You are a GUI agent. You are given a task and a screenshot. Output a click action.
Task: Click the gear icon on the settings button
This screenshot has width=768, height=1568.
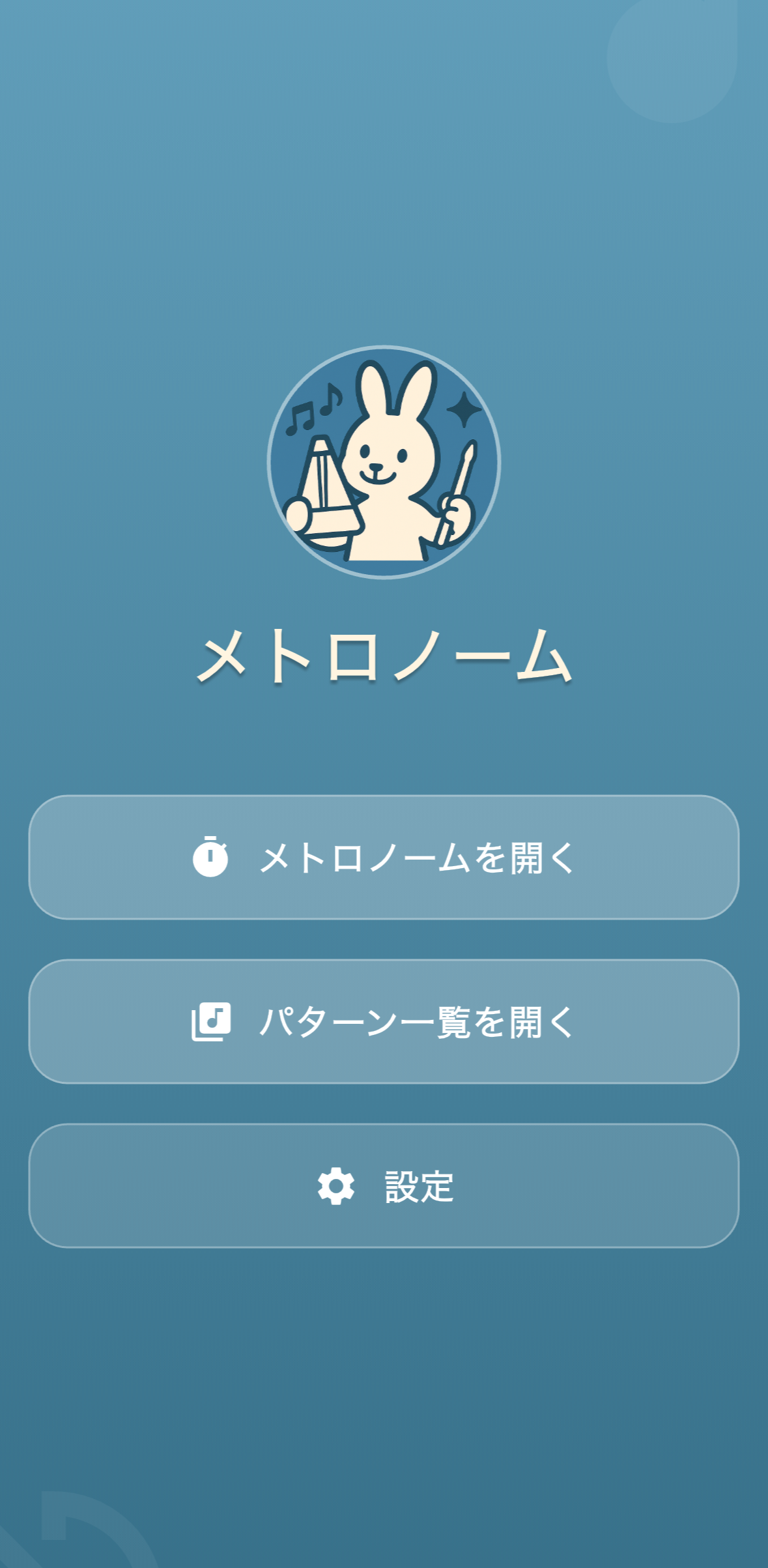click(x=338, y=1187)
